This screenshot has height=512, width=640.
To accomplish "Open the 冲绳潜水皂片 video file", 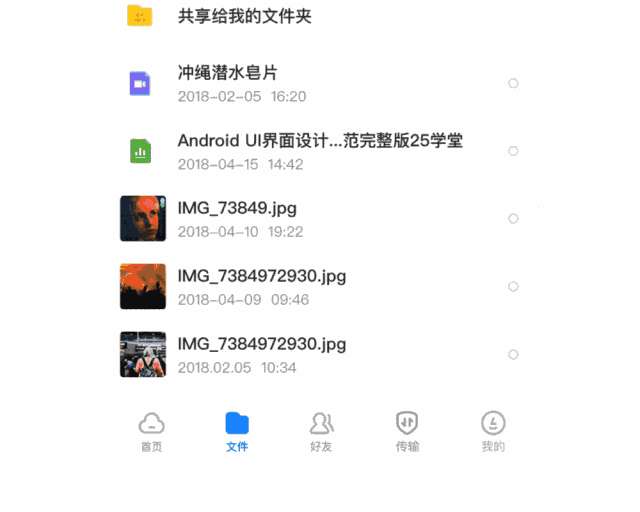I will pyautogui.click(x=227, y=83).
